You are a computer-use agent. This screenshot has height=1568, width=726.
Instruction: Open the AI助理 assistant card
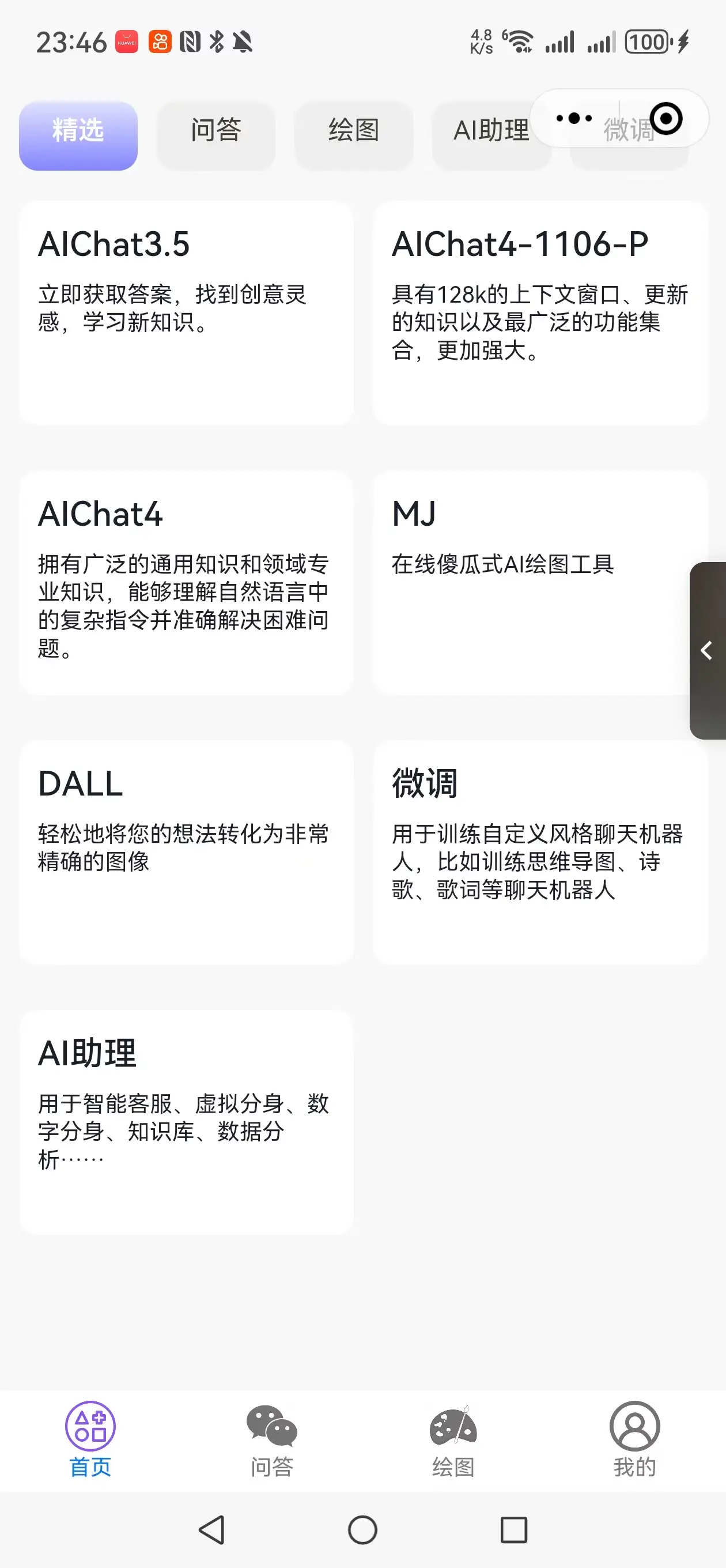click(186, 1121)
